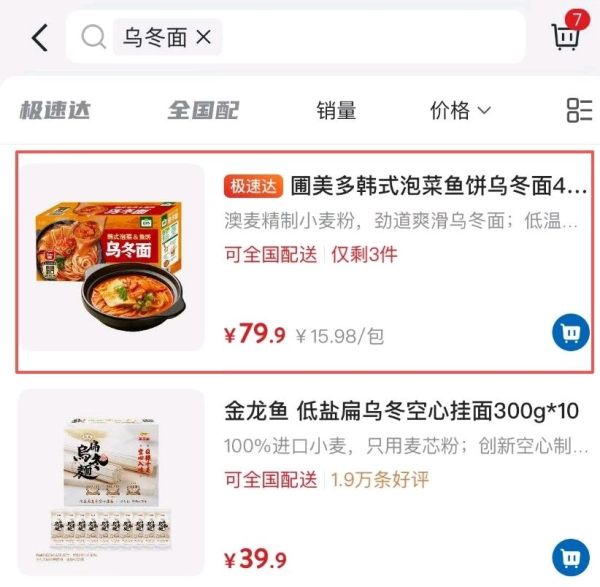Toggle the list layout view icon
Screen dimensions: 600x587
pyautogui.click(x=579, y=110)
